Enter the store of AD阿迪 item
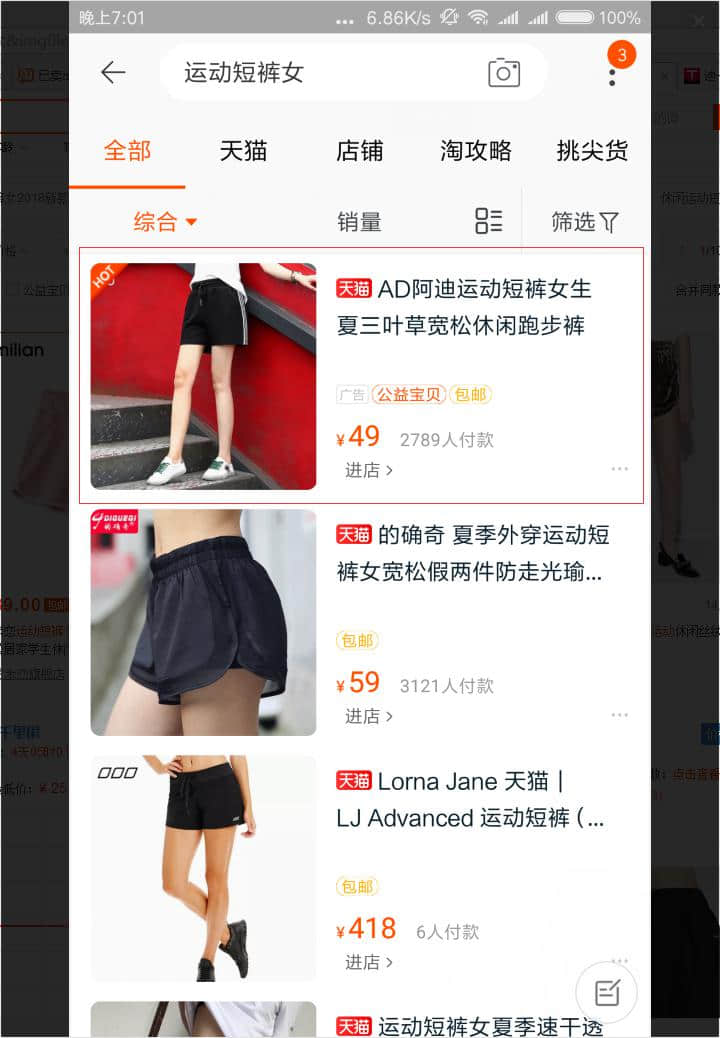Screen dimensions: 720x1038 (x=368, y=470)
